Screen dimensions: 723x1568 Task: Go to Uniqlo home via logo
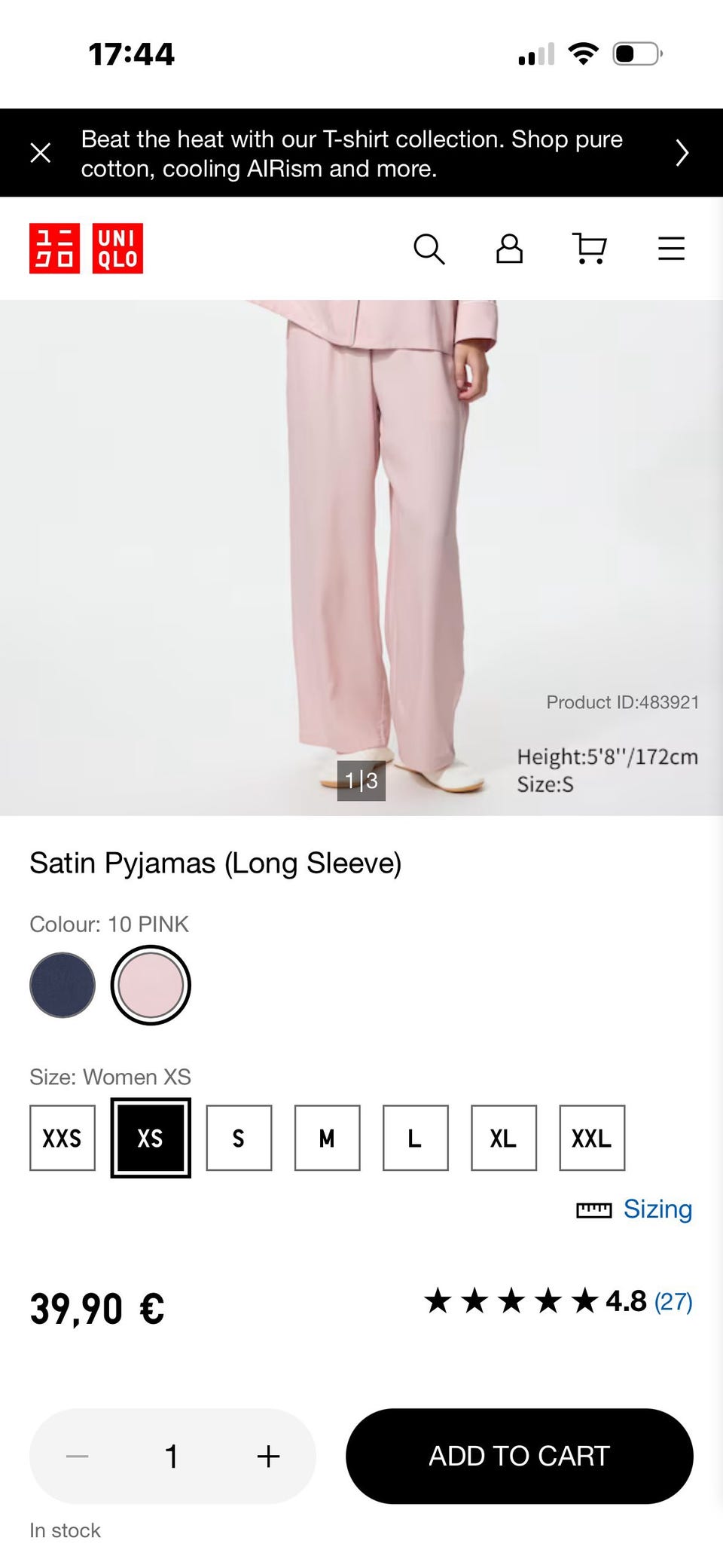[x=86, y=249]
